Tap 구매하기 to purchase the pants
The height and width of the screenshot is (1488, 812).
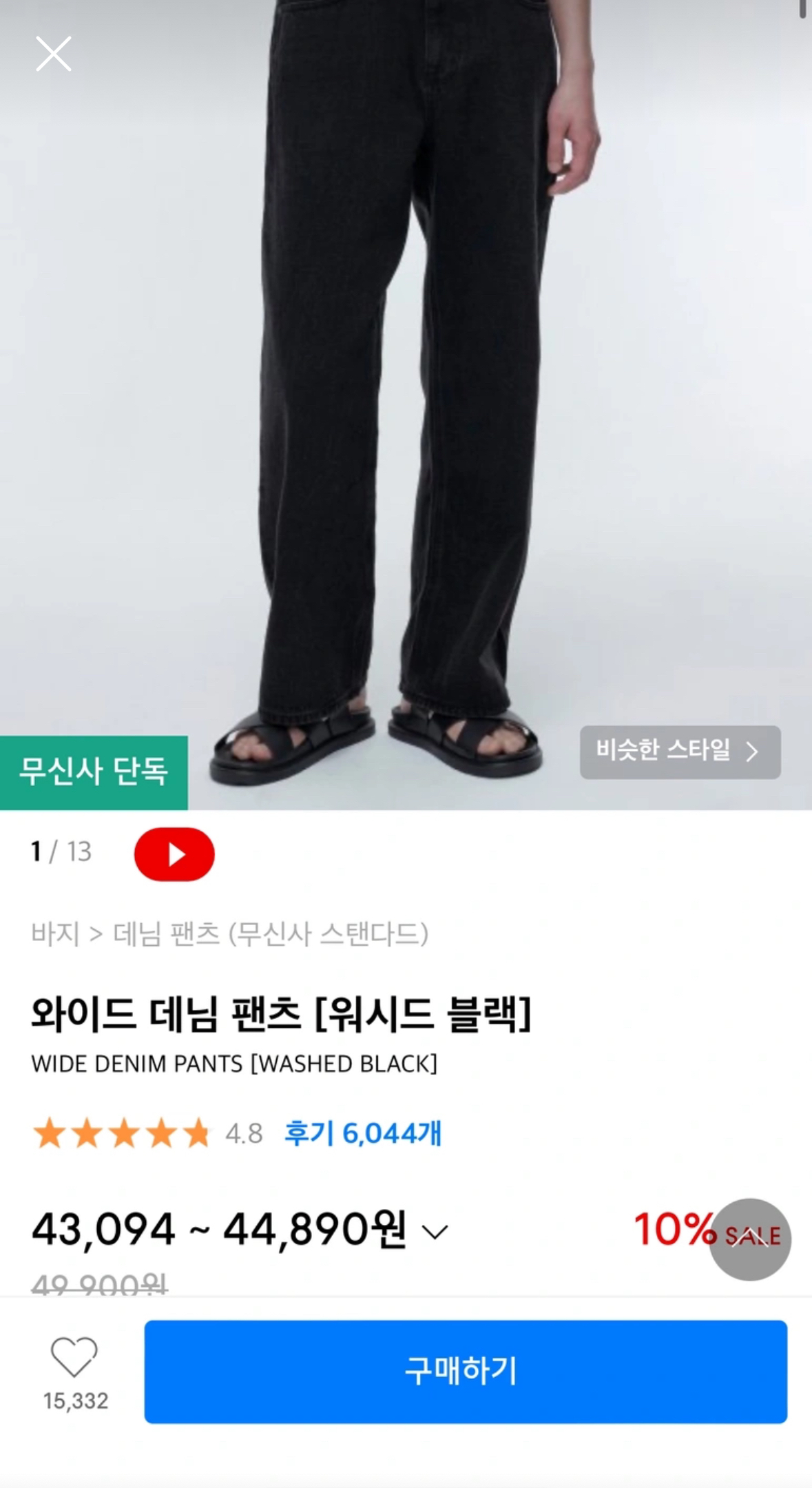click(465, 1371)
